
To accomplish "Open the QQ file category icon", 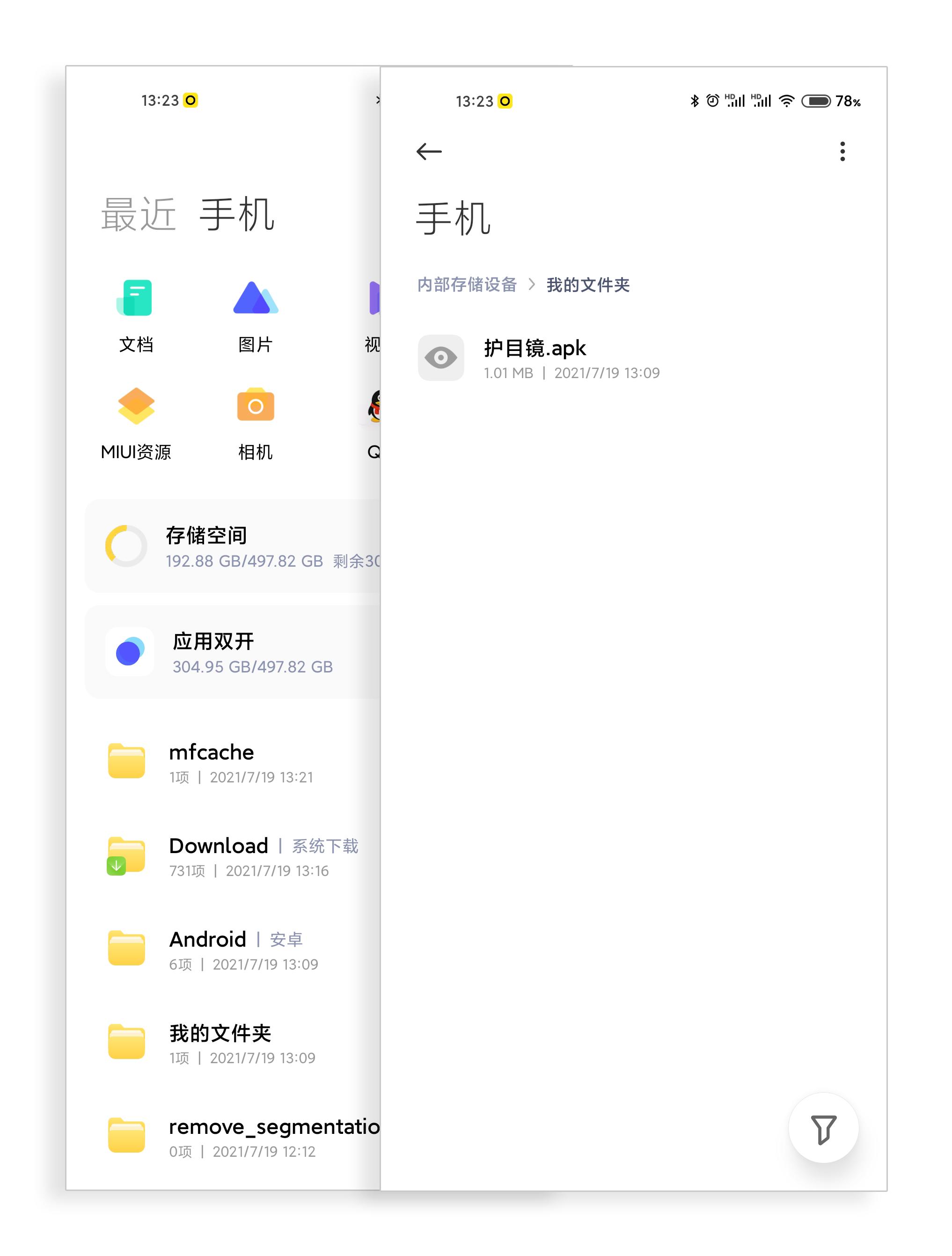I will click(375, 405).
